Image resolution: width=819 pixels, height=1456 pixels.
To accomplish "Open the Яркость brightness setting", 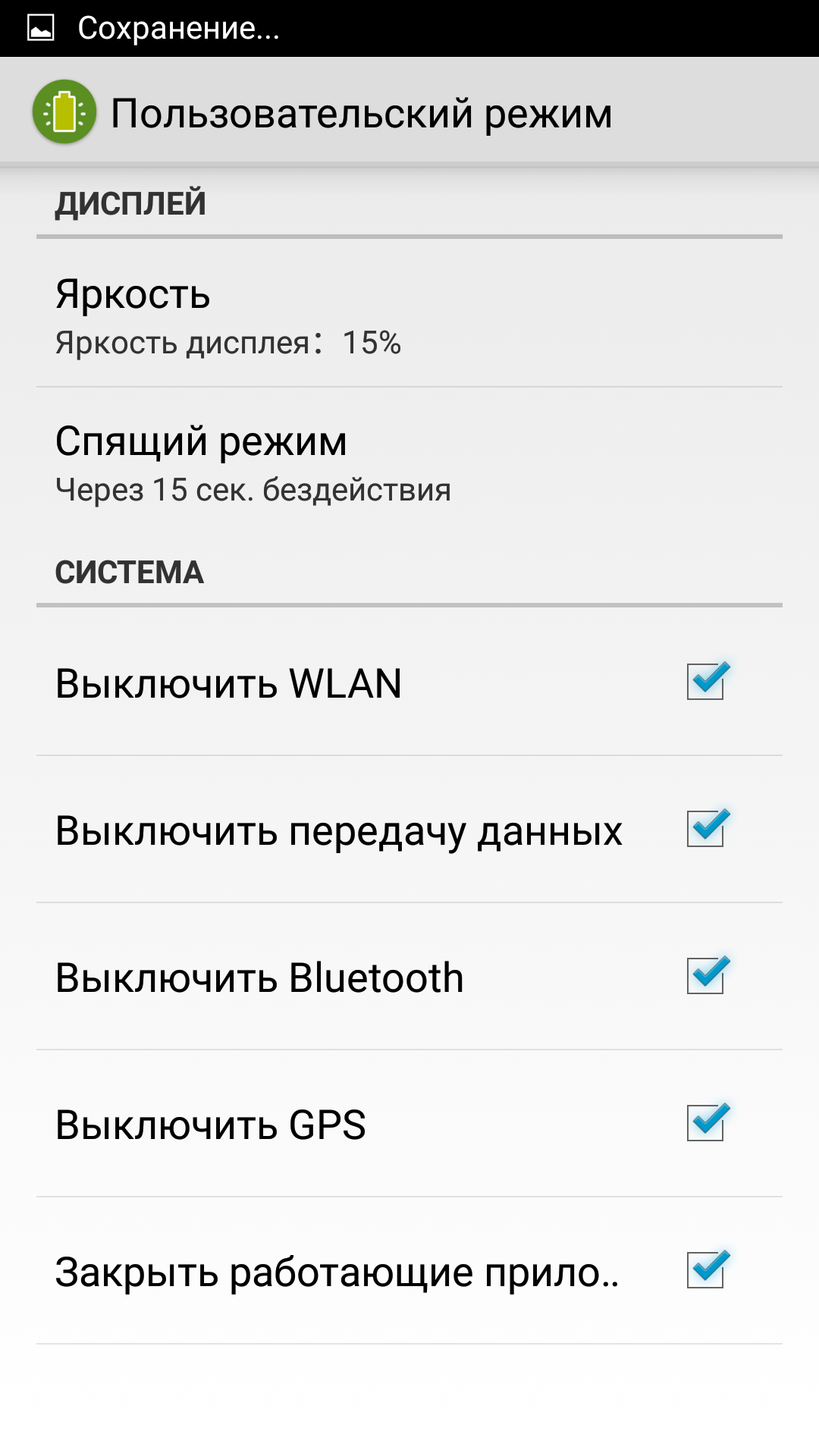I will coord(409,314).
